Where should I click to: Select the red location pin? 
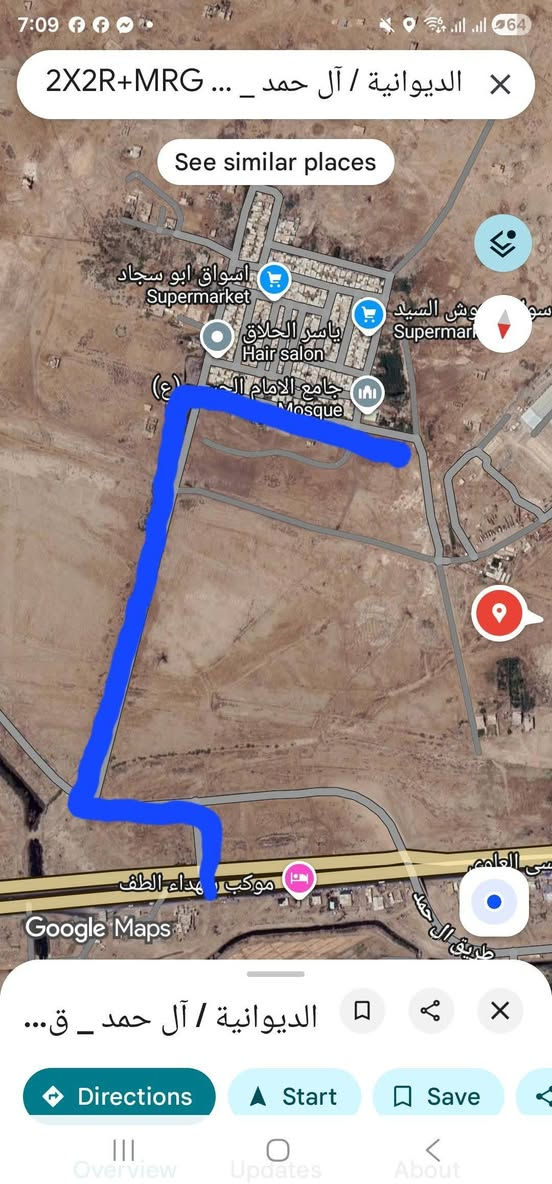click(x=499, y=613)
